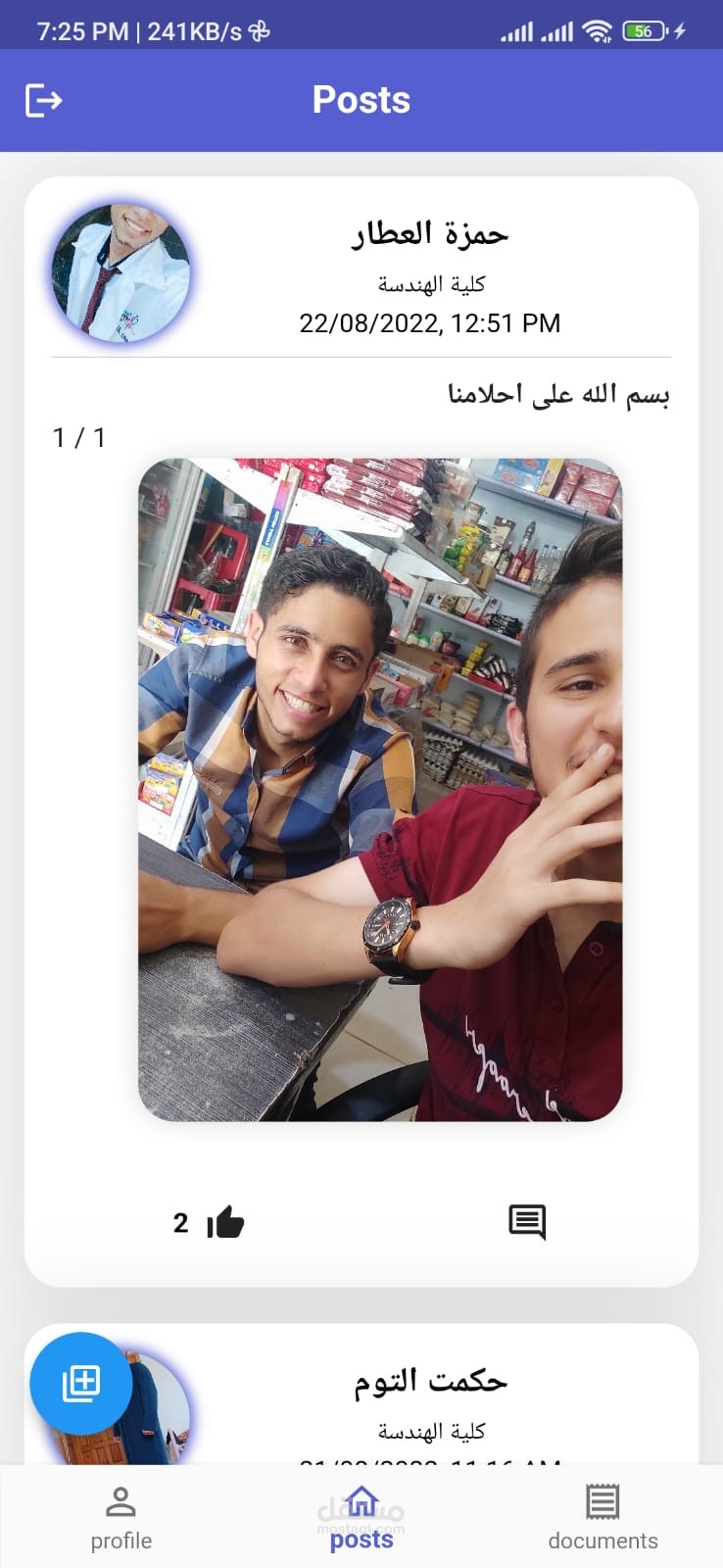Switch to the profile tab
The width and height of the screenshot is (723, 1568).
(120, 1518)
